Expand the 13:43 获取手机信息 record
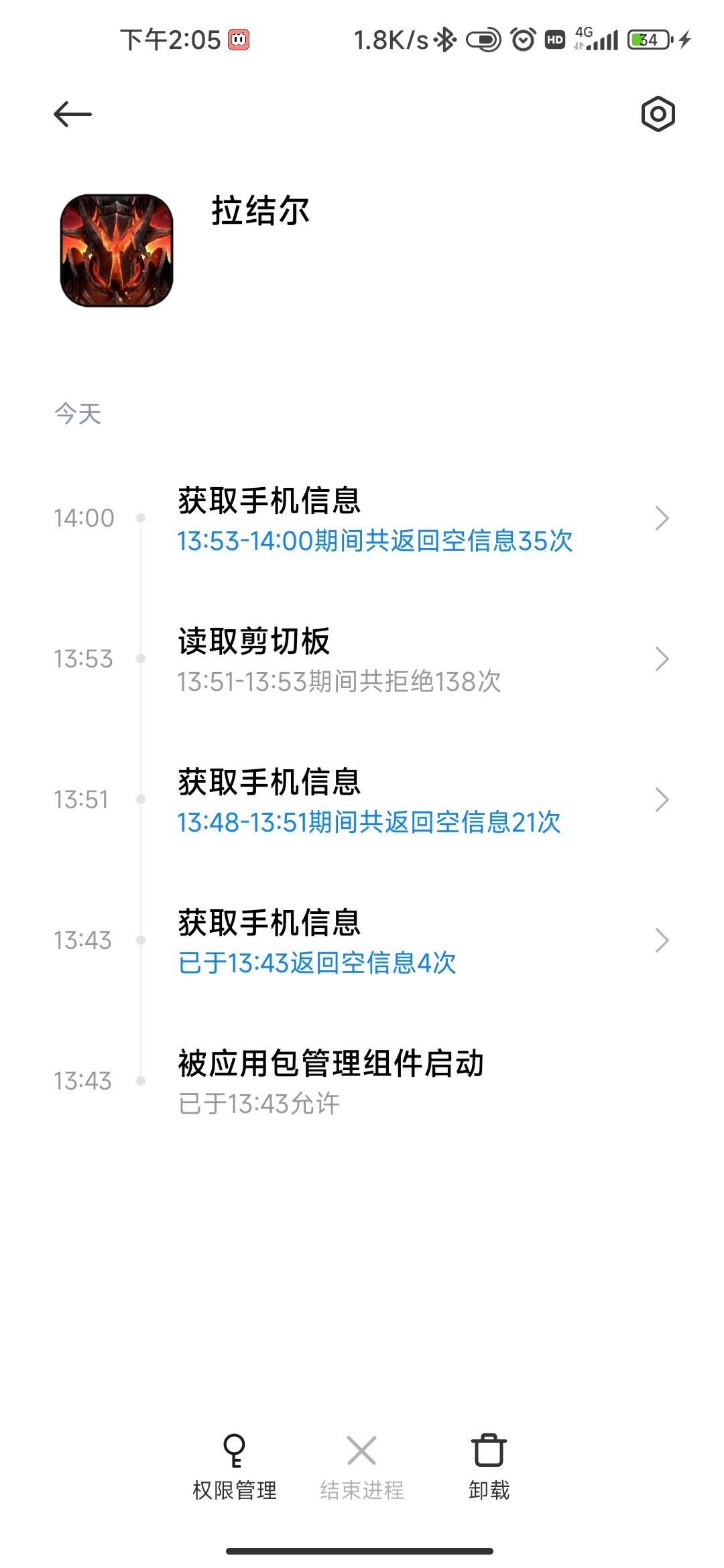Screen dimensions: 724x1568 click(375, 942)
